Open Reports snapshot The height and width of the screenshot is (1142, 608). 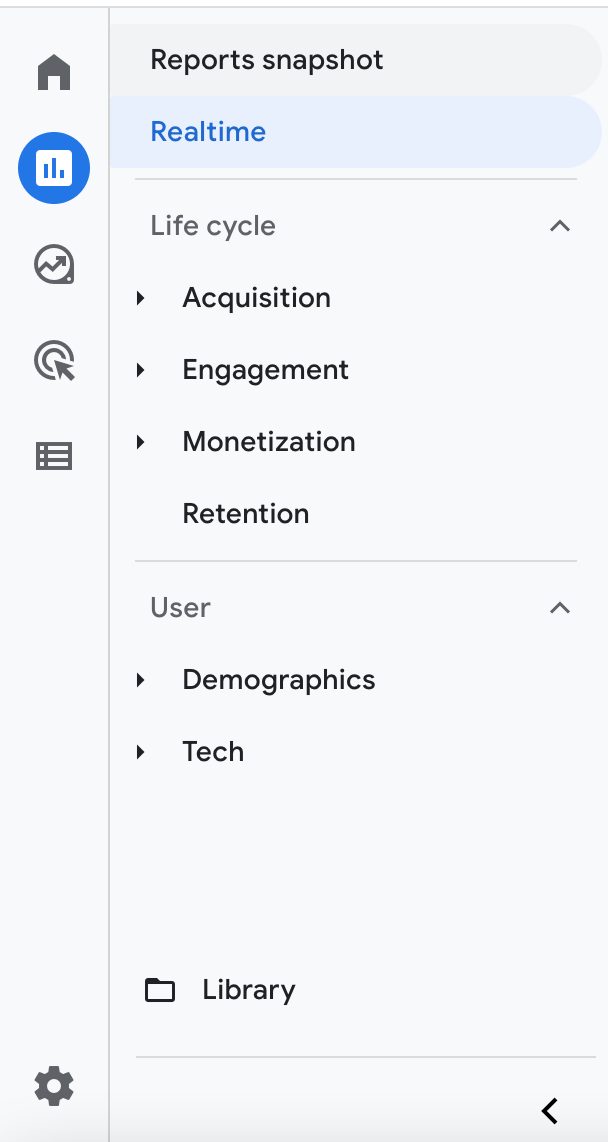pyautogui.click(x=355, y=60)
